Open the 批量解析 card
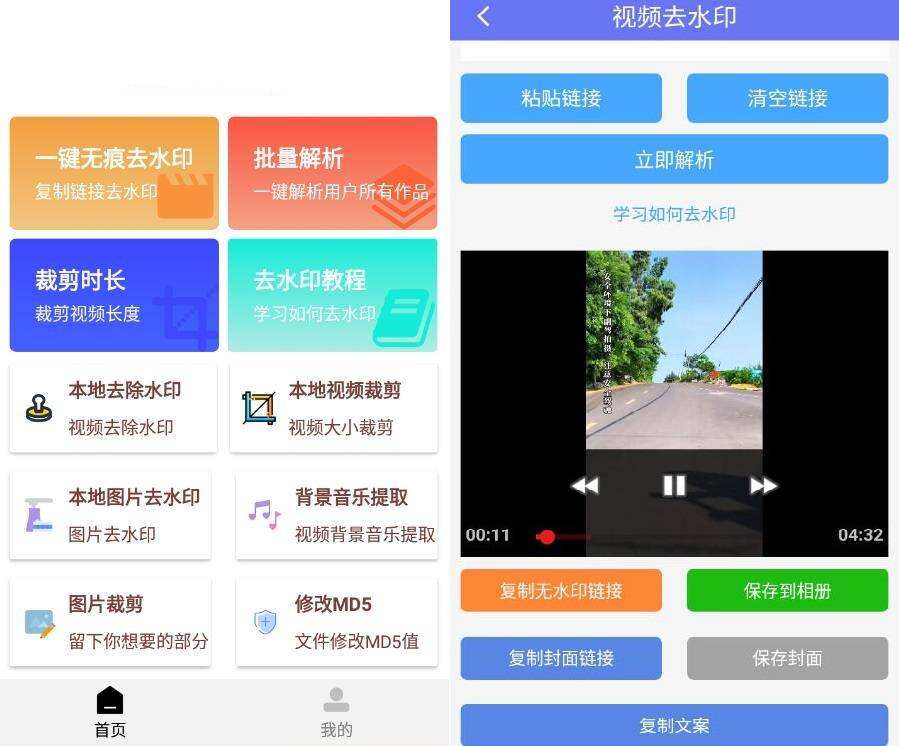Screen dimensions: 899x746 pyautogui.click(x=332, y=173)
